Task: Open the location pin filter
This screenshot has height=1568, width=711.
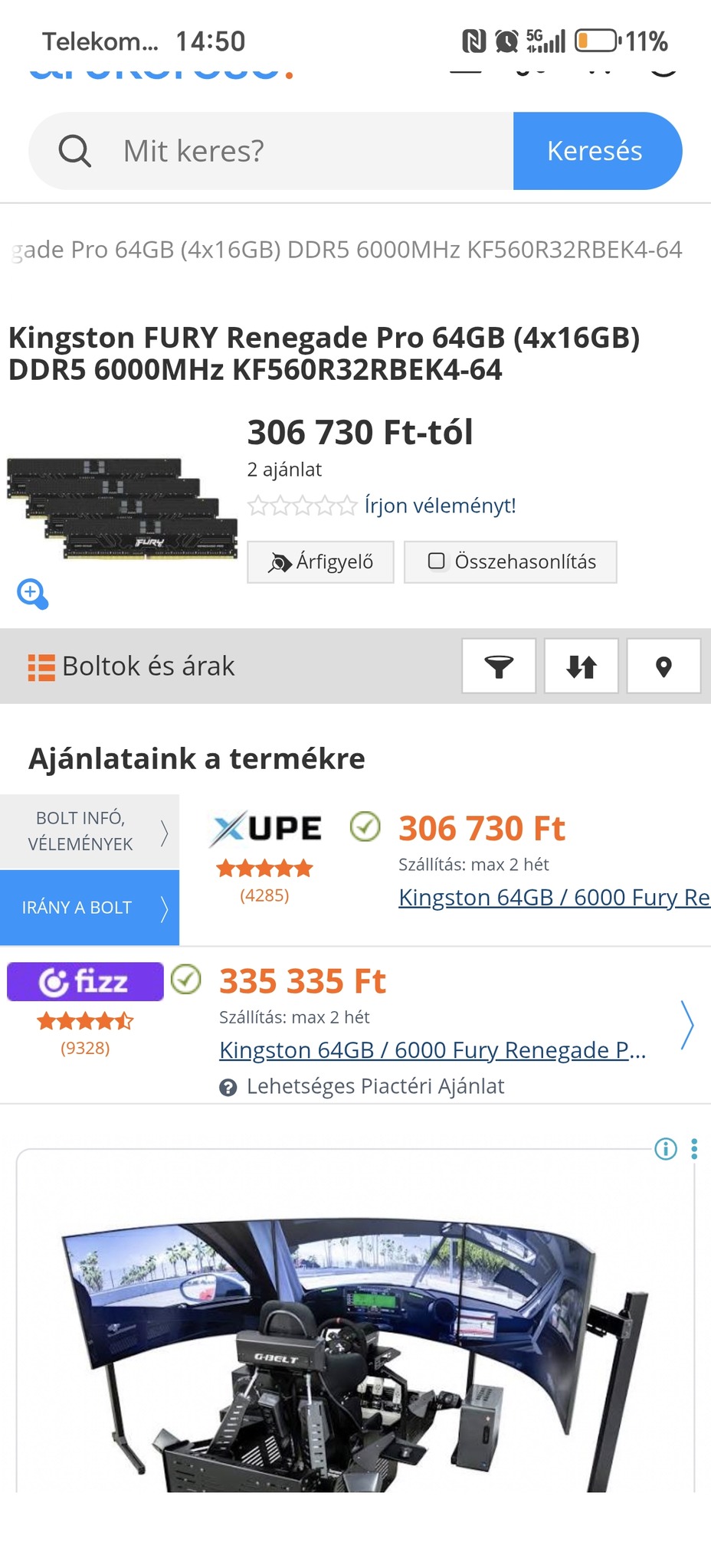Action: [663, 666]
